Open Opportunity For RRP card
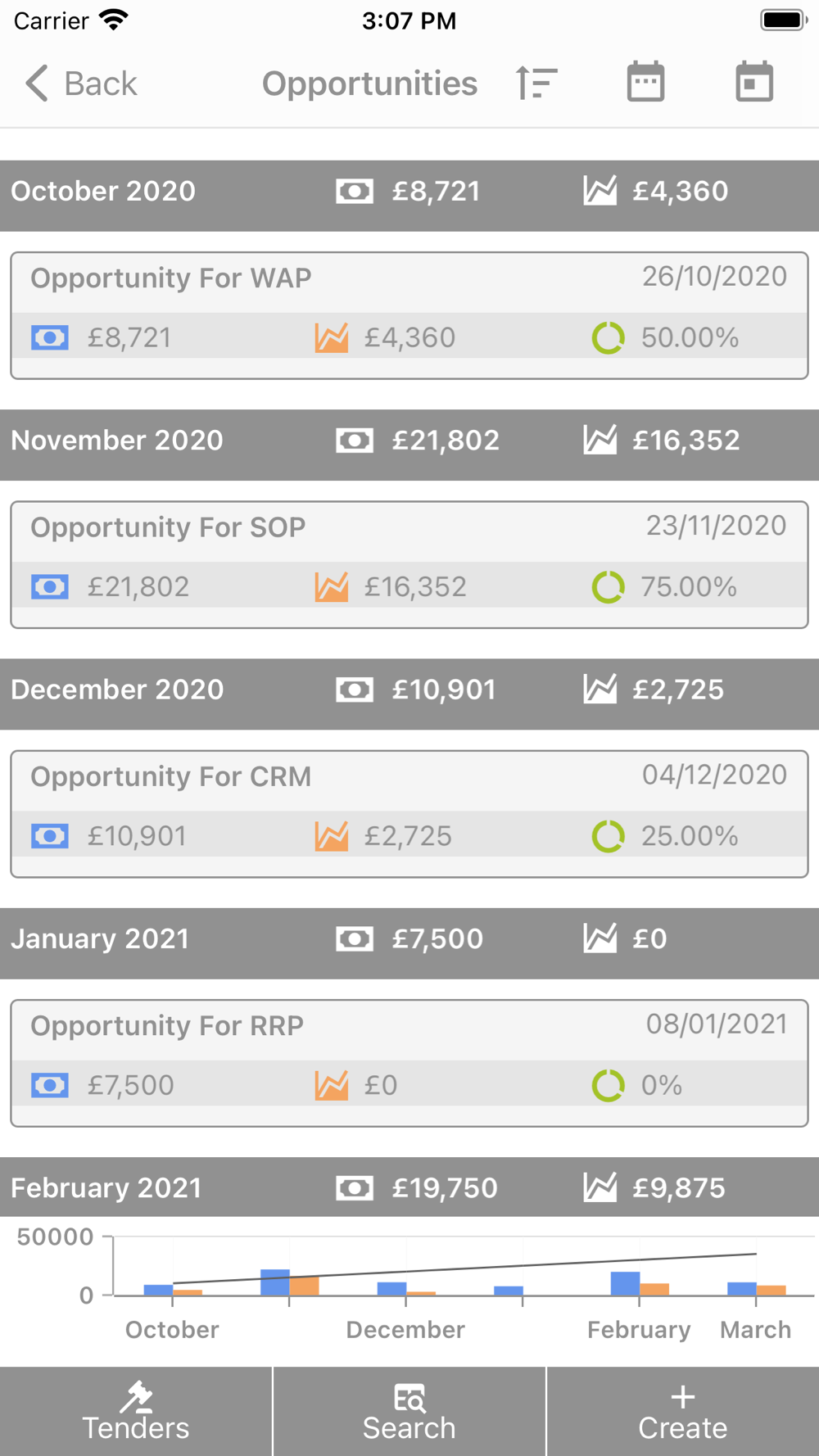Image resolution: width=819 pixels, height=1456 pixels. (409, 1063)
